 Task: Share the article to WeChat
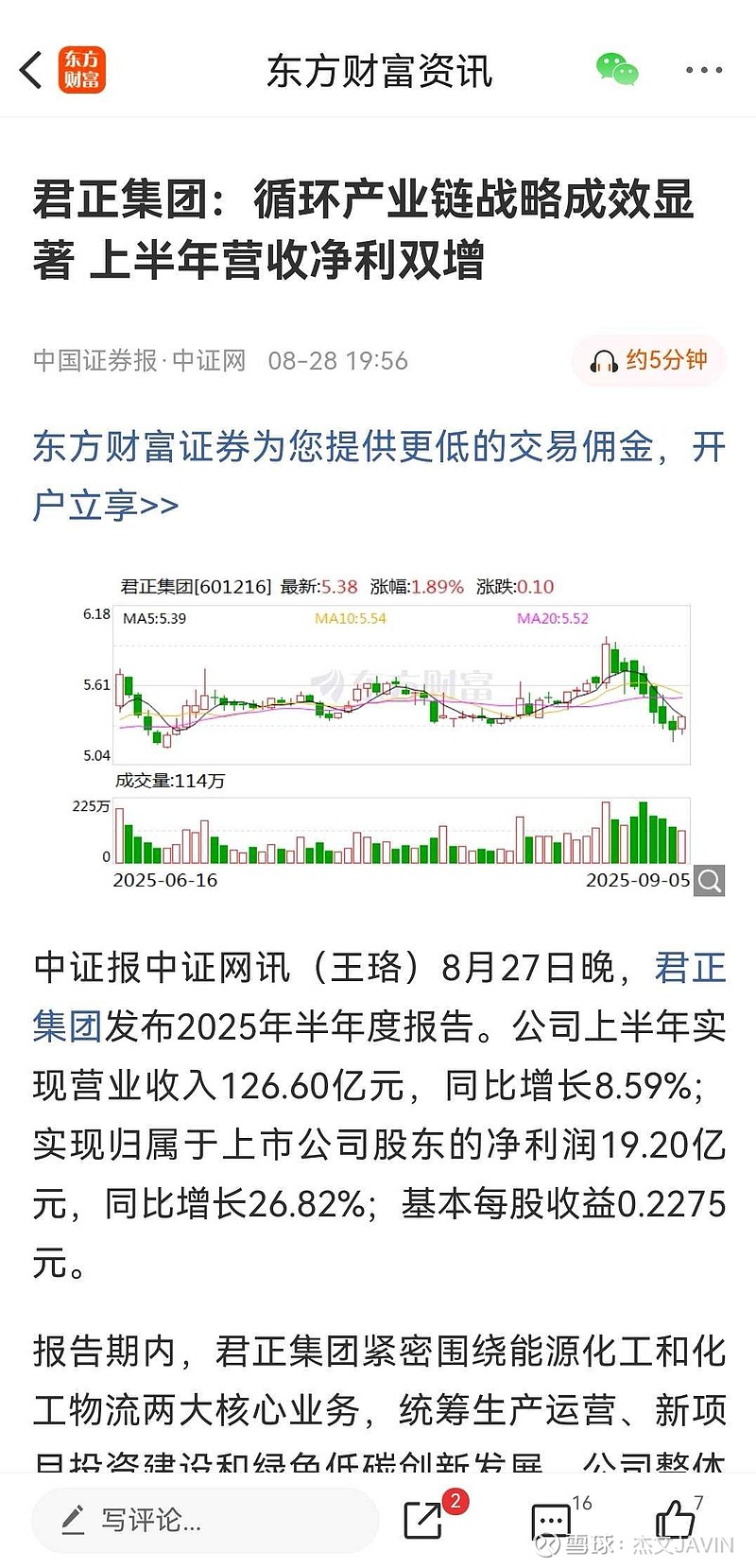point(617,70)
